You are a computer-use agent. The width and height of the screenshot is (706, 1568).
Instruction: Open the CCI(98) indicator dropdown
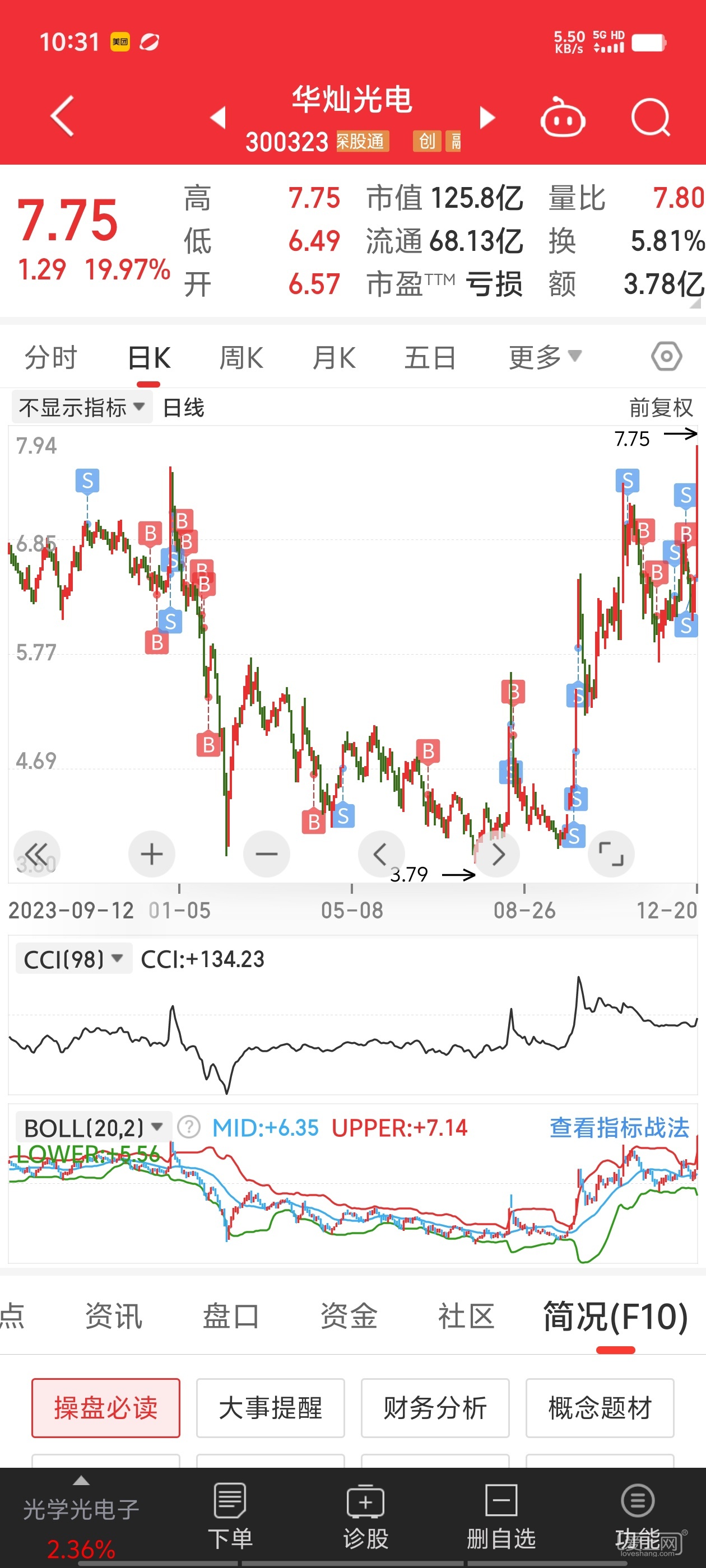pos(73,959)
